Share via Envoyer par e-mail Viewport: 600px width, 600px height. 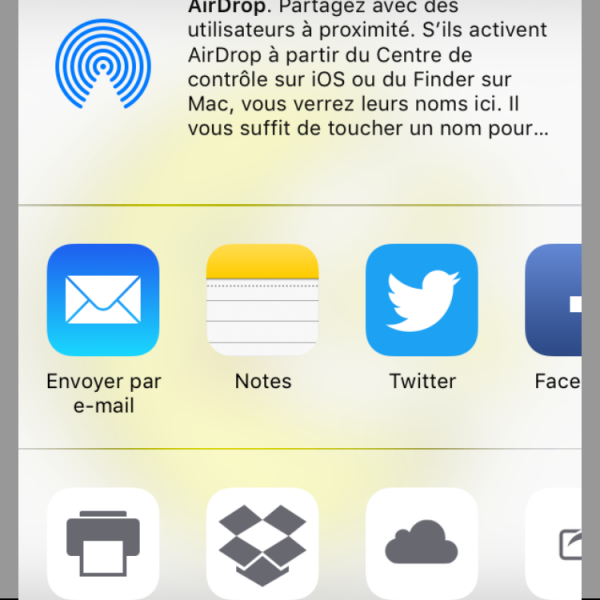pyautogui.click(x=103, y=300)
